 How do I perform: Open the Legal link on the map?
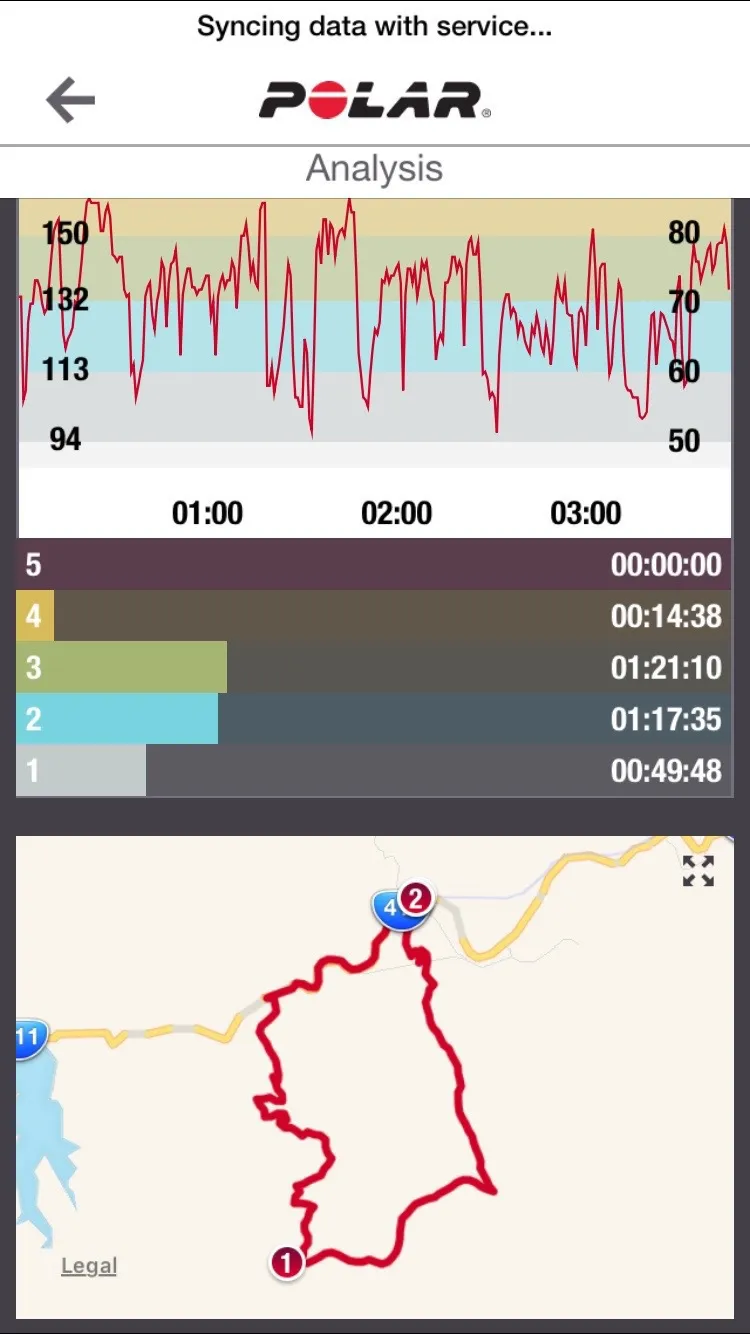click(x=89, y=1266)
